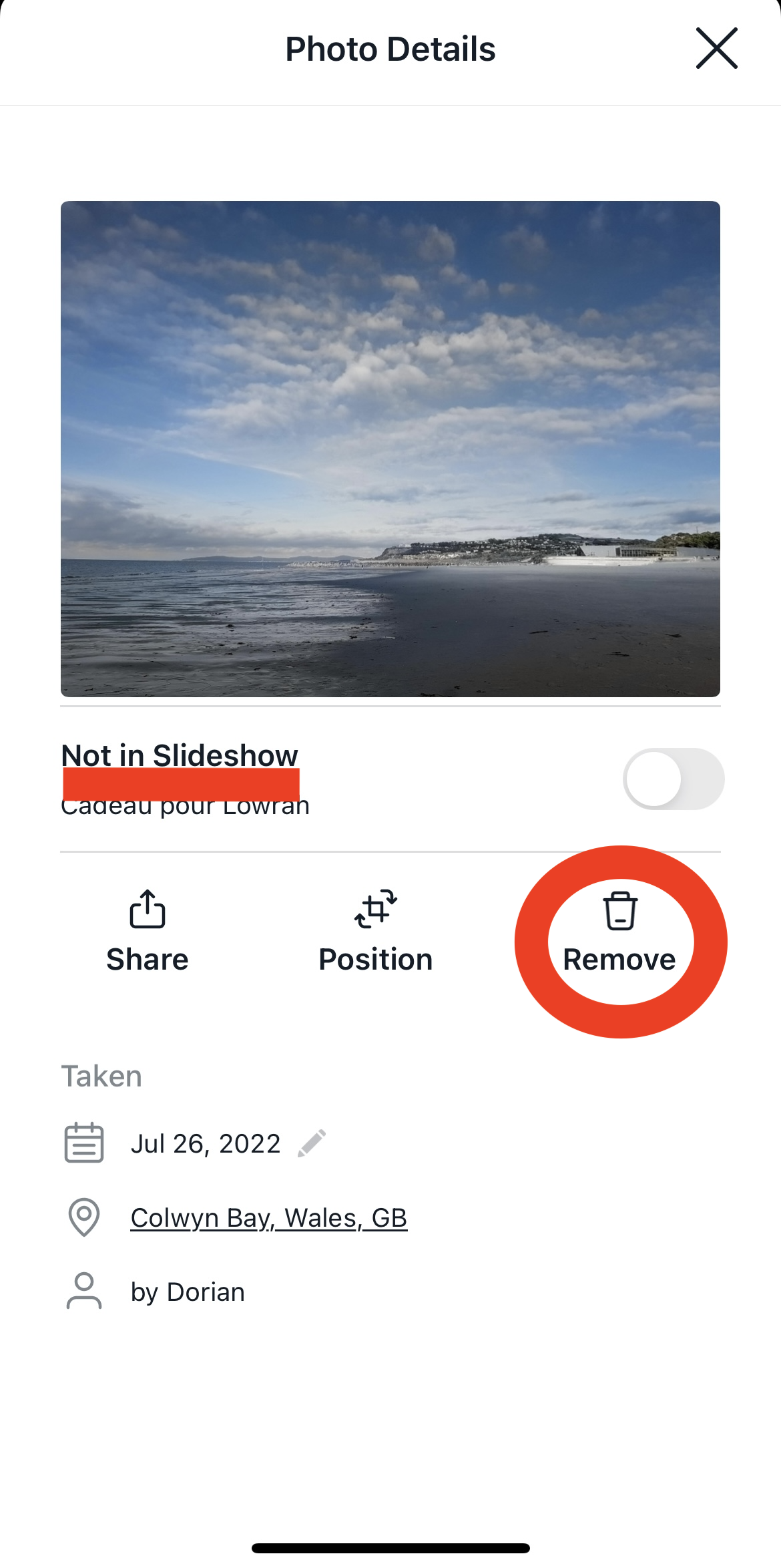Open the 'Colwyn Bay, Wales, GB' location link
The height and width of the screenshot is (1568, 781).
pyautogui.click(x=268, y=1217)
